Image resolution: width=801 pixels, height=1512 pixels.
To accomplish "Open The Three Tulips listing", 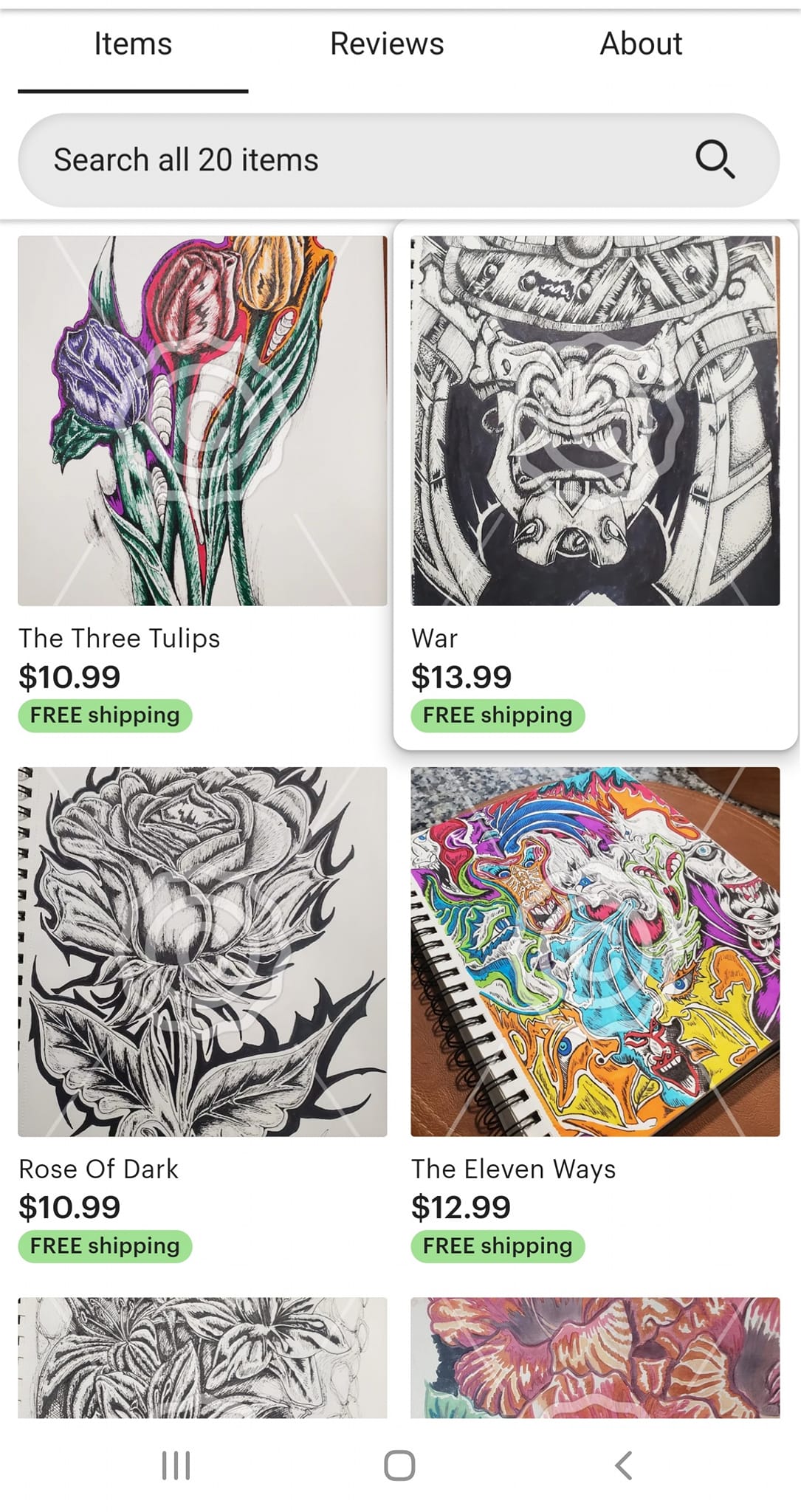I will [202, 421].
